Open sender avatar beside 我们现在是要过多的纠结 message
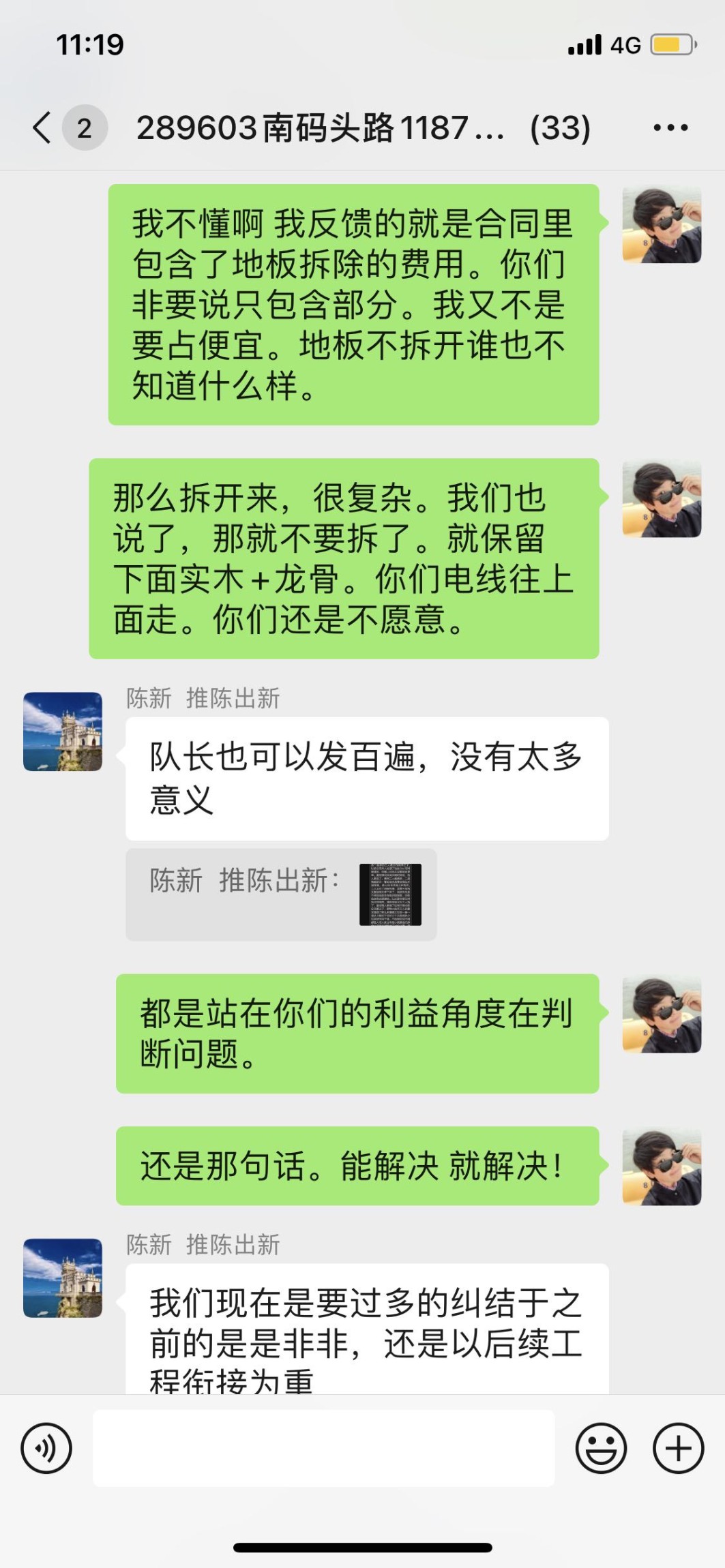This screenshot has width=725, height=1568. [x=63, y=1278]
